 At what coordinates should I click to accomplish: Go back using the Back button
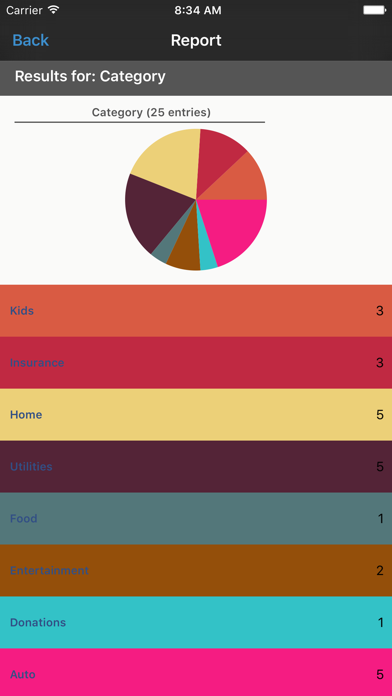pos(31,40)
